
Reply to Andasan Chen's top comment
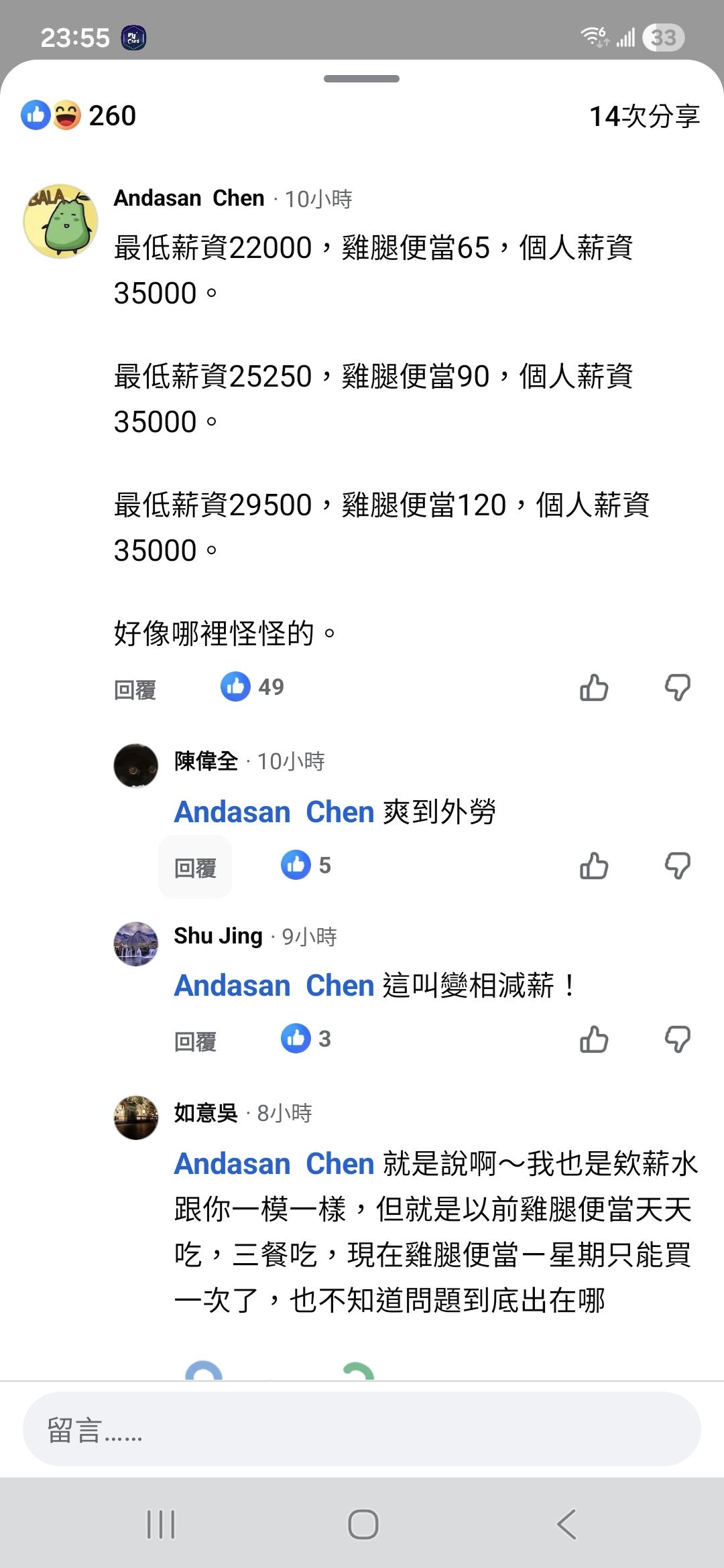pyautogui.click(x=135, y=690)
